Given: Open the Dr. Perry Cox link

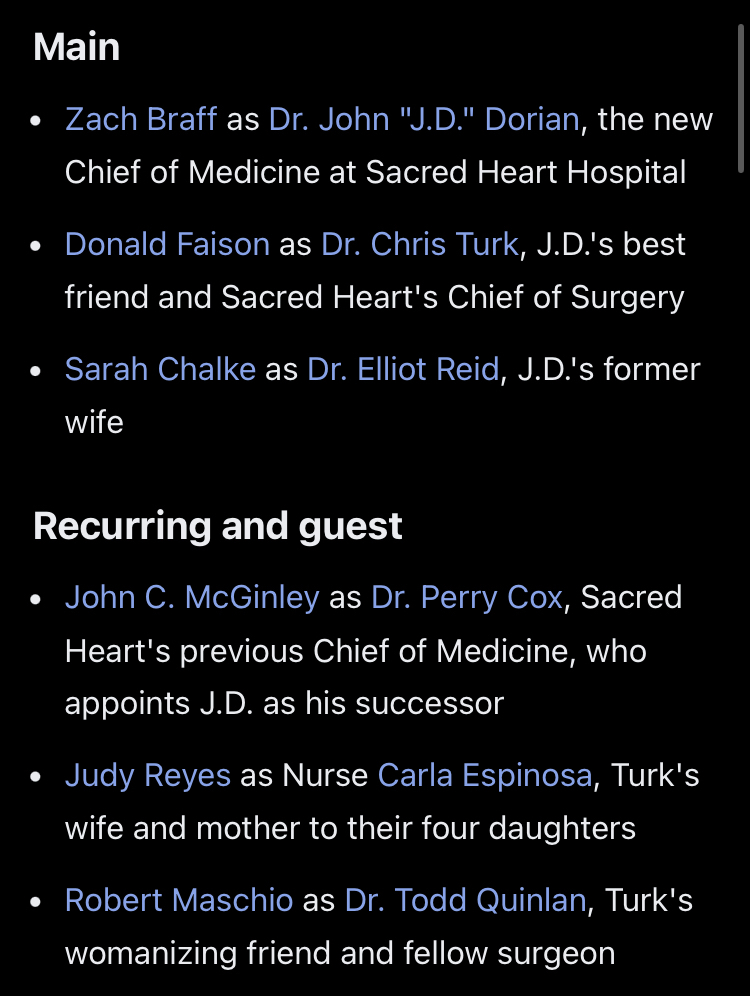Looking at the screenshot, I should (x=467, y=598).
